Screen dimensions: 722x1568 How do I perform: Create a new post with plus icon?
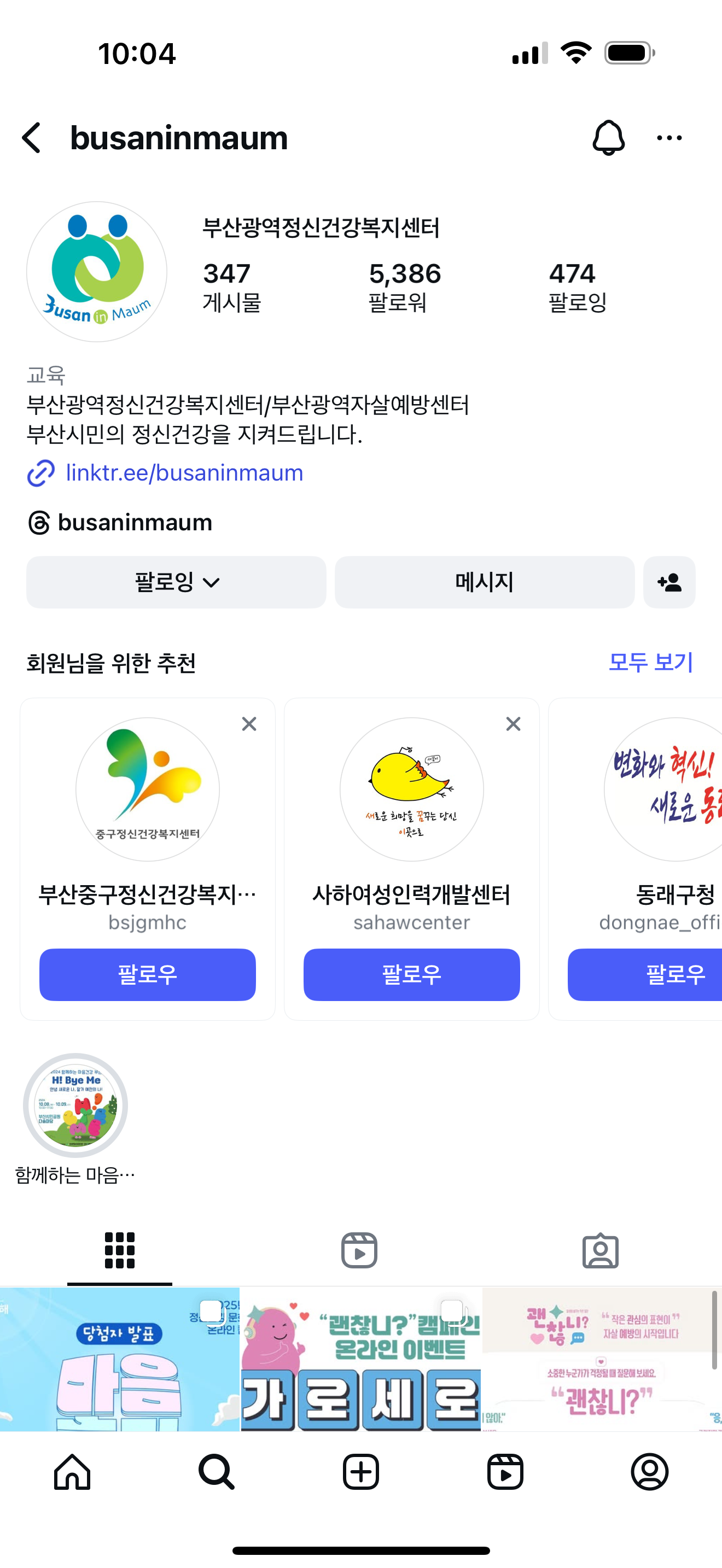coord(361,1472)
